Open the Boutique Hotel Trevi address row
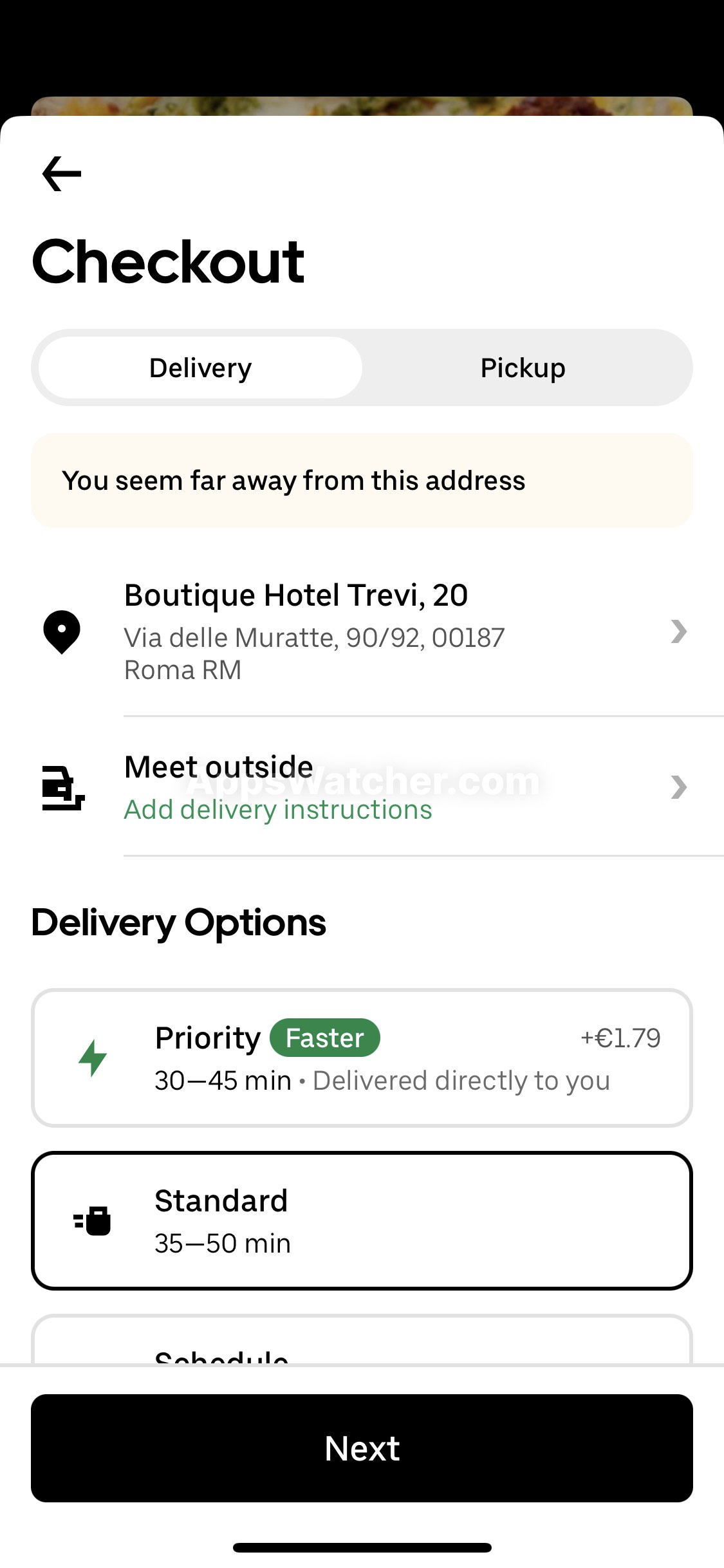The image size is (724, 1568). pos(362,631)
